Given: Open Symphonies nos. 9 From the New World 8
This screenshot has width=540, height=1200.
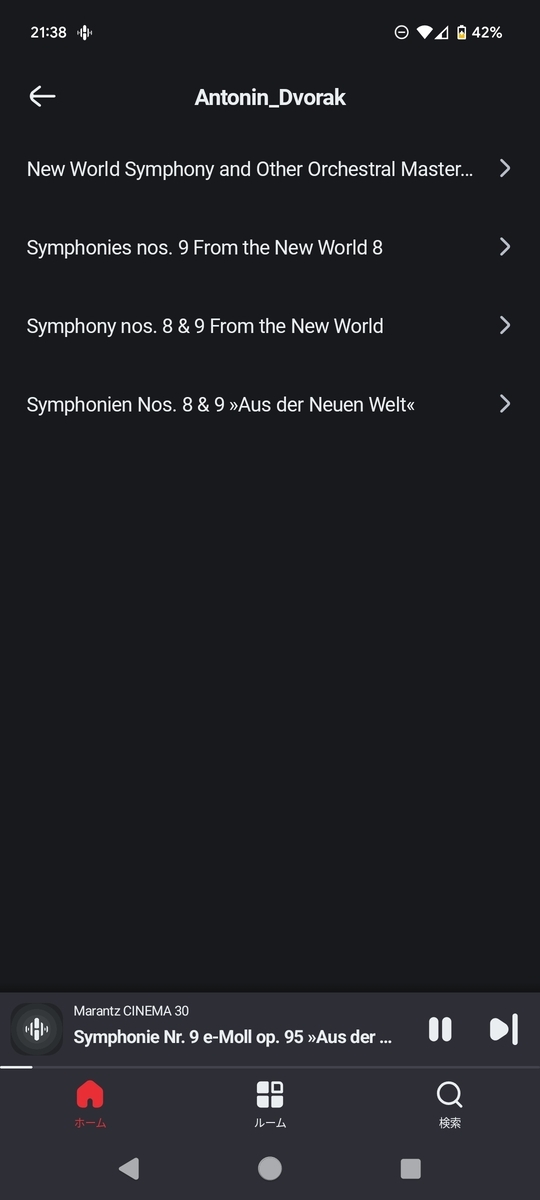Looking at the screenshot, I should [270, 247].
